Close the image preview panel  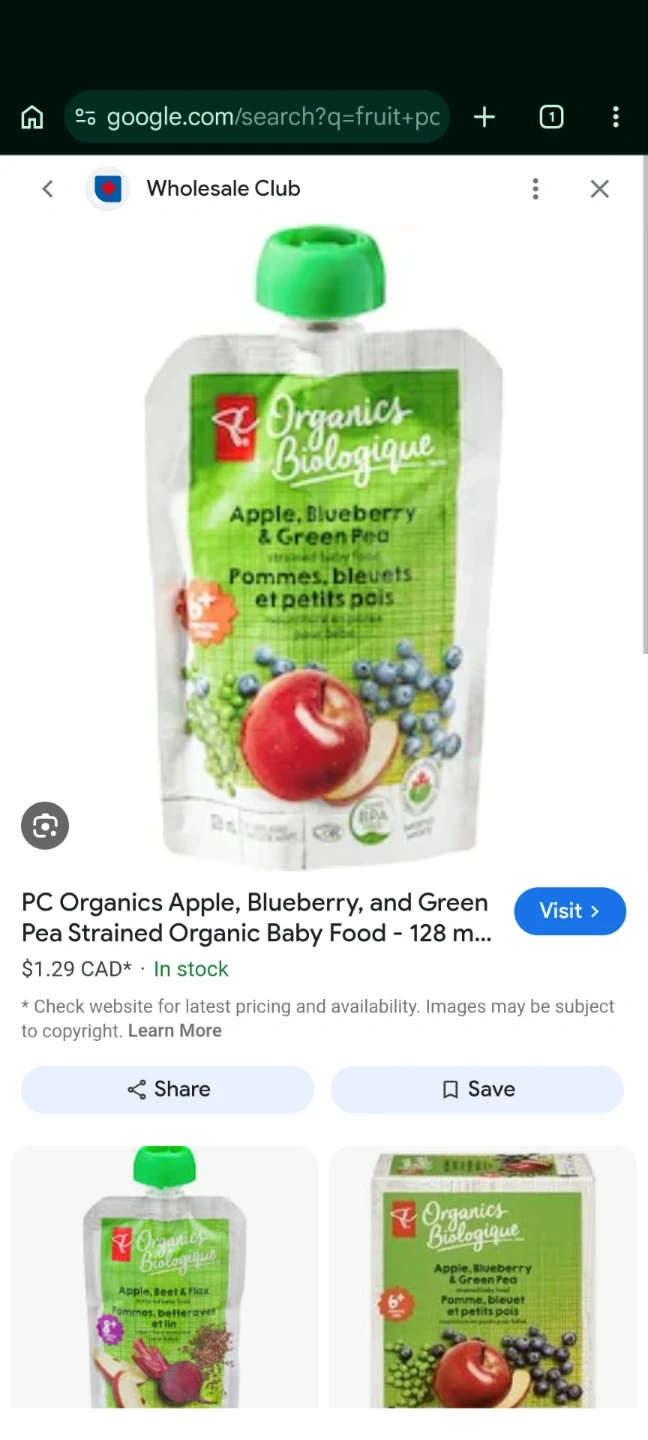[599, 188]
